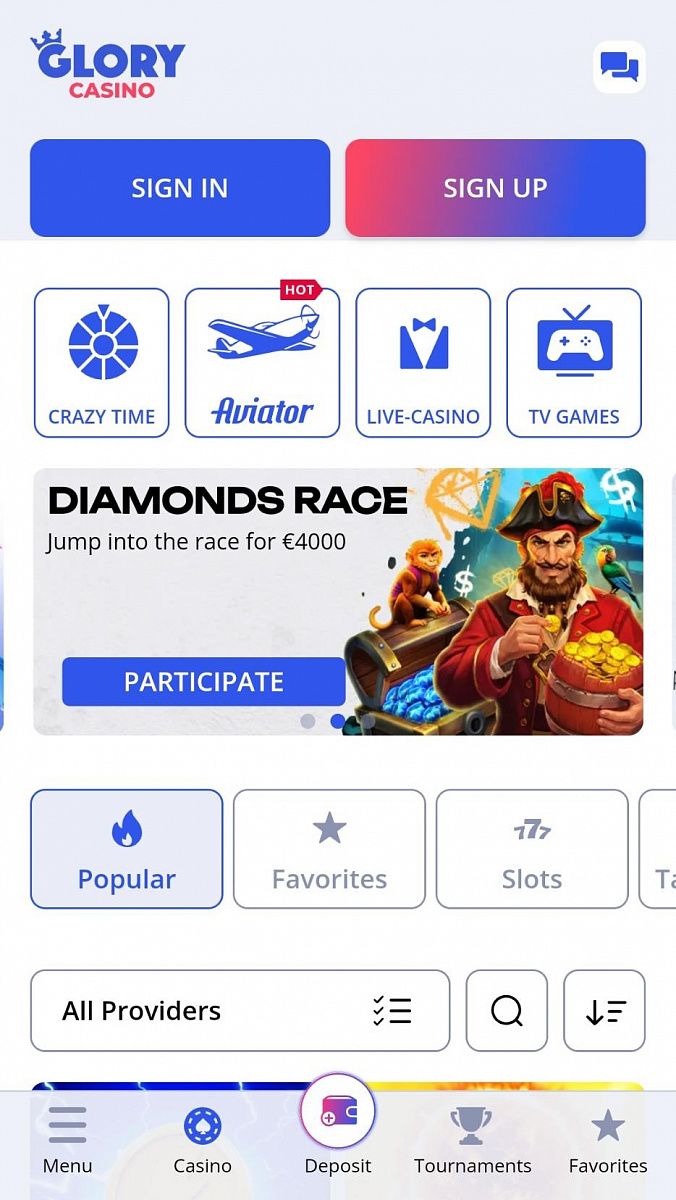
Task: Launch the Aviator game tile
Action: [x=262, y=363]
